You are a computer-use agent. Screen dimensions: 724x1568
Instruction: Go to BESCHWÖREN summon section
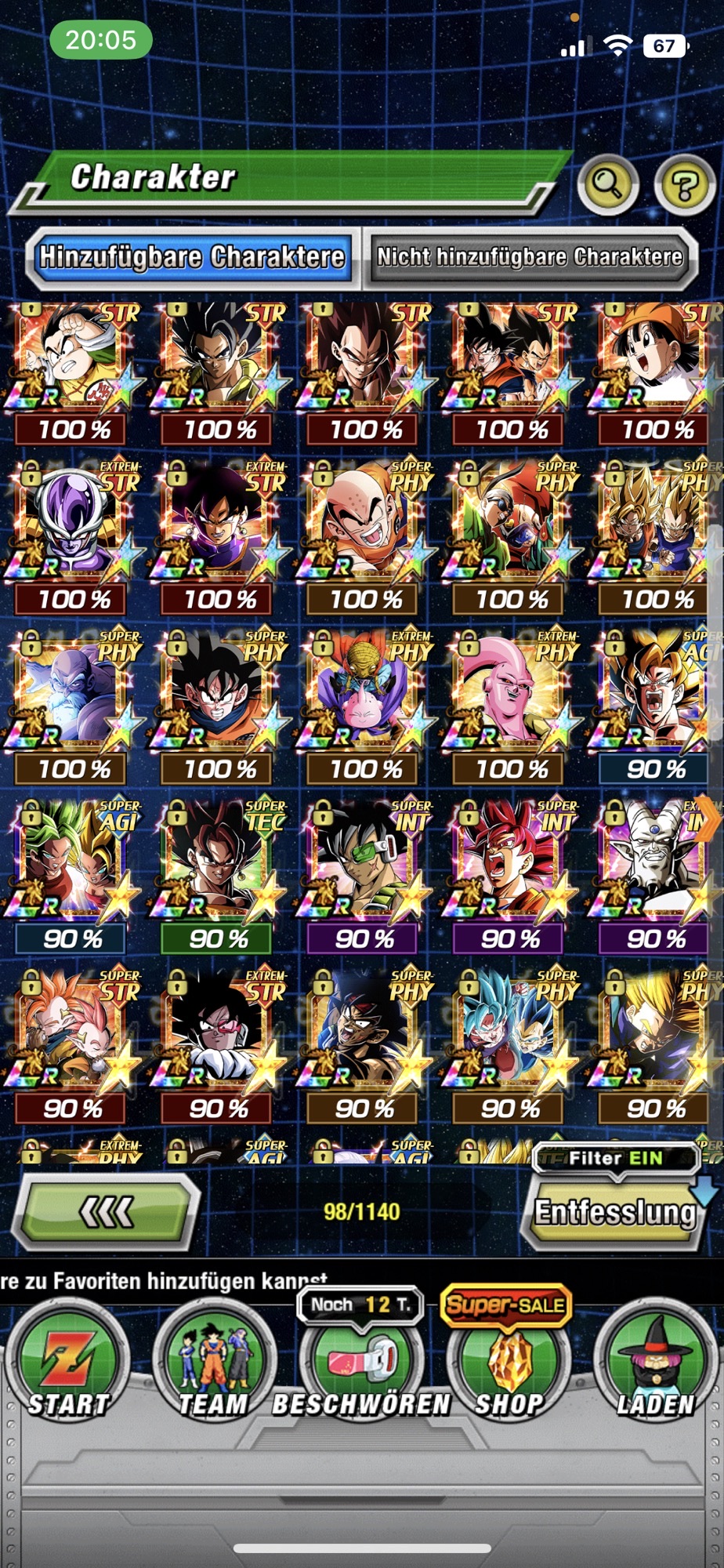pos(360,1364)
